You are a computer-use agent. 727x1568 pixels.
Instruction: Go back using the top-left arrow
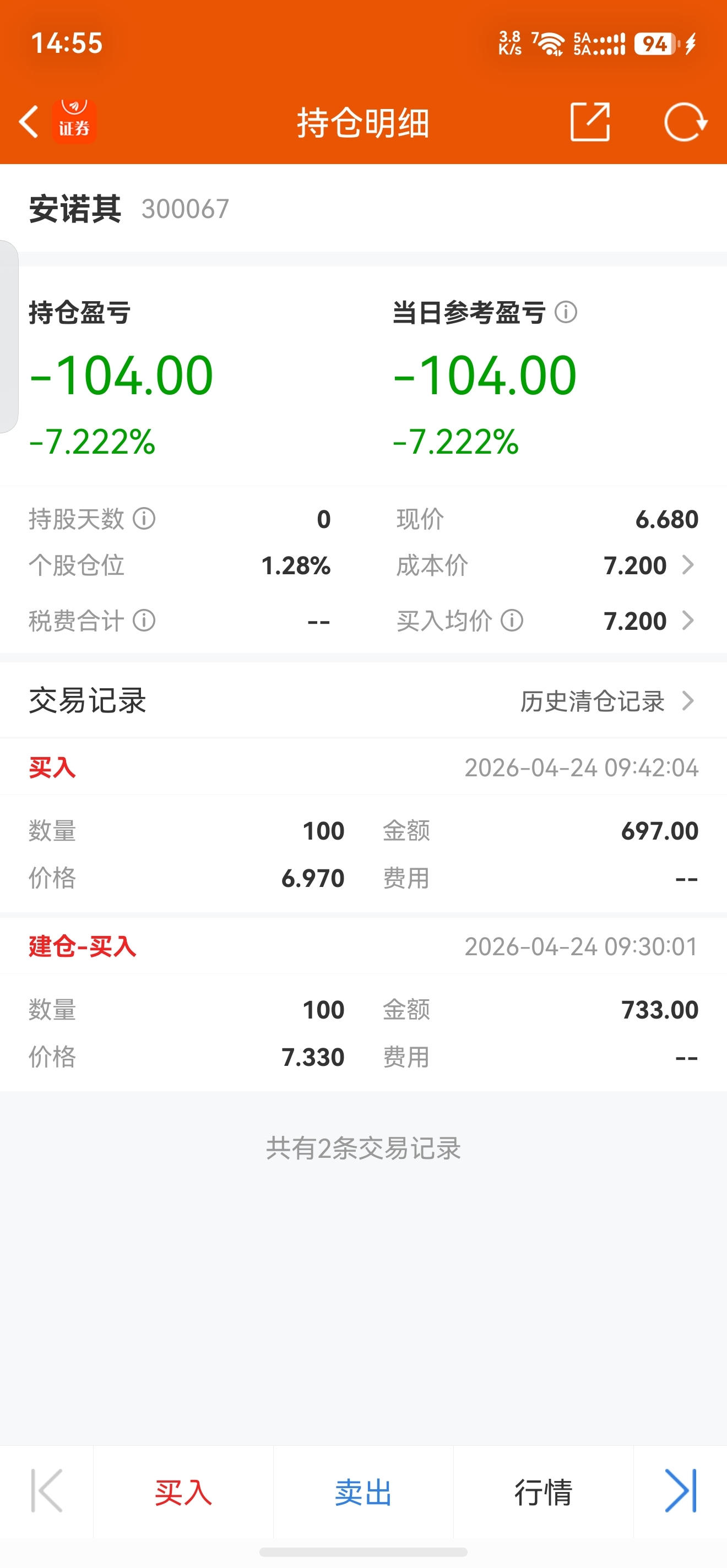pyautogui.click(x=29, y=122)
